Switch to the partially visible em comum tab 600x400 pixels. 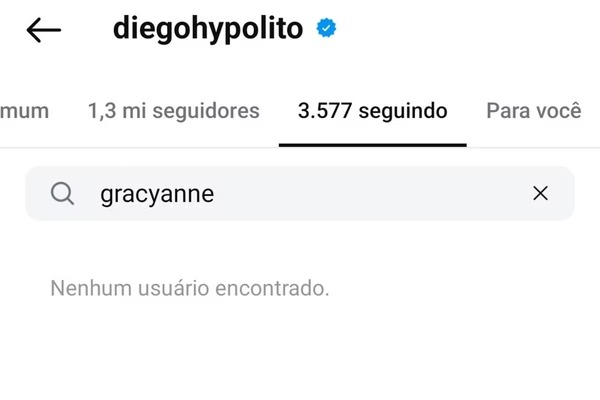click(x=25, y=111)
